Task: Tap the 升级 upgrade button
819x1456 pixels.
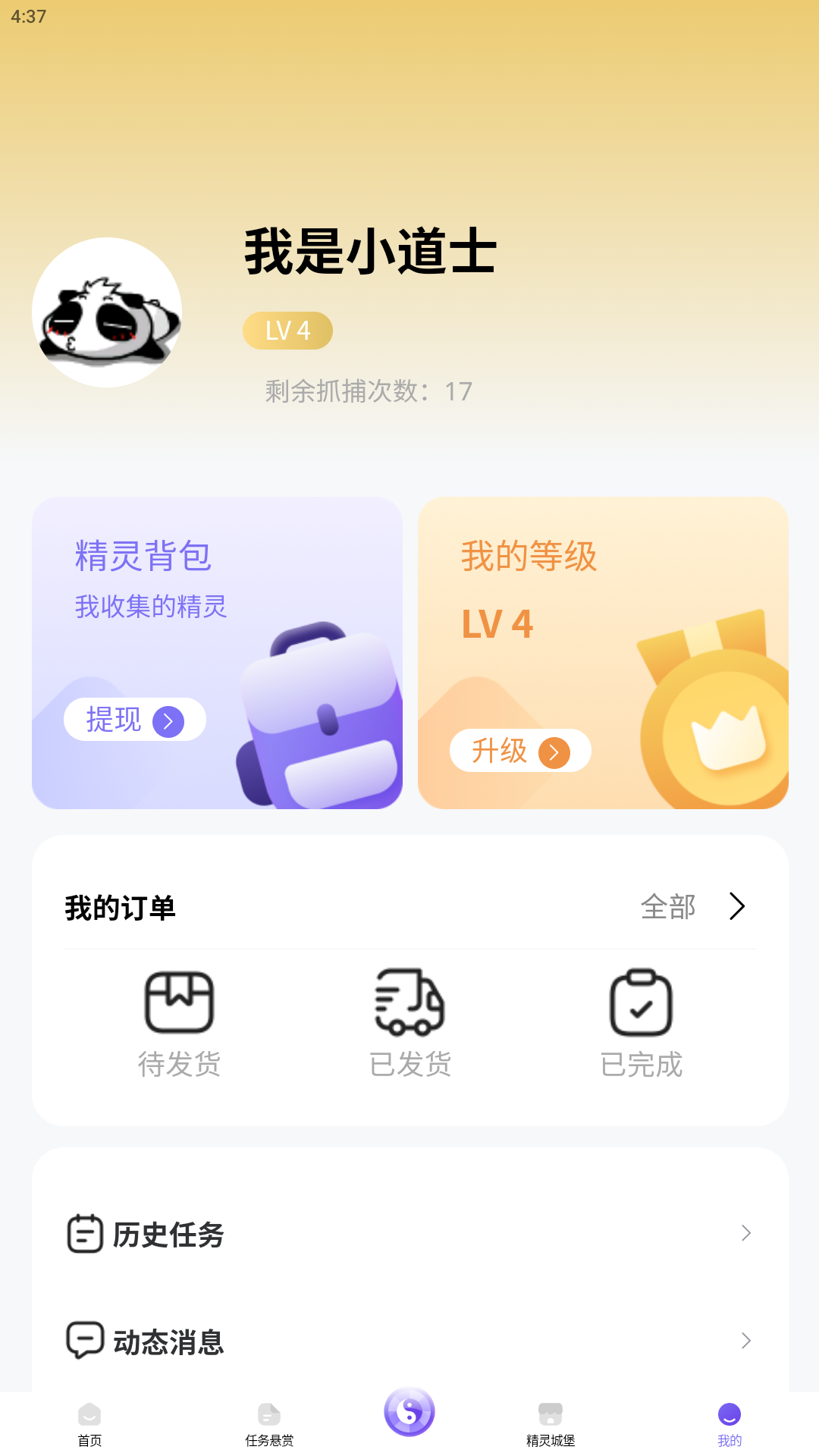Action: pyautogui.click(x=520, y=751)
